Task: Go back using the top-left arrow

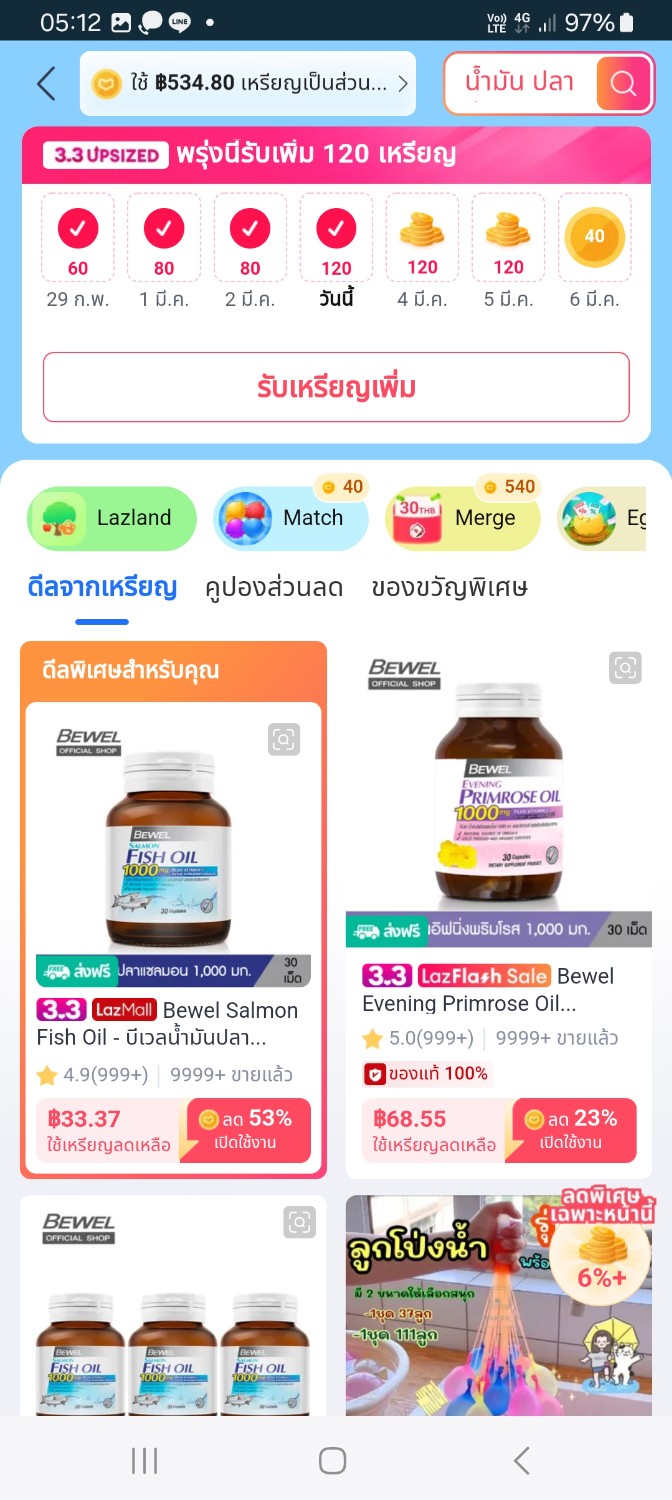Action: click(x=46, y=84)
